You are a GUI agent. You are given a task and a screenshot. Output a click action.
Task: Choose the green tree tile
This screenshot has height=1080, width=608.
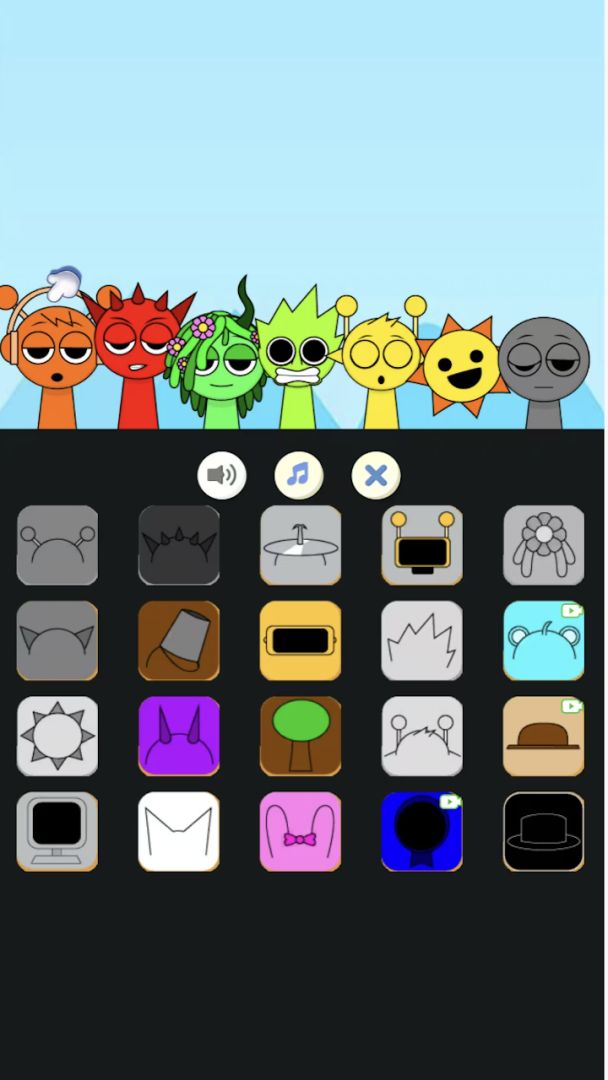click(300, 736)
